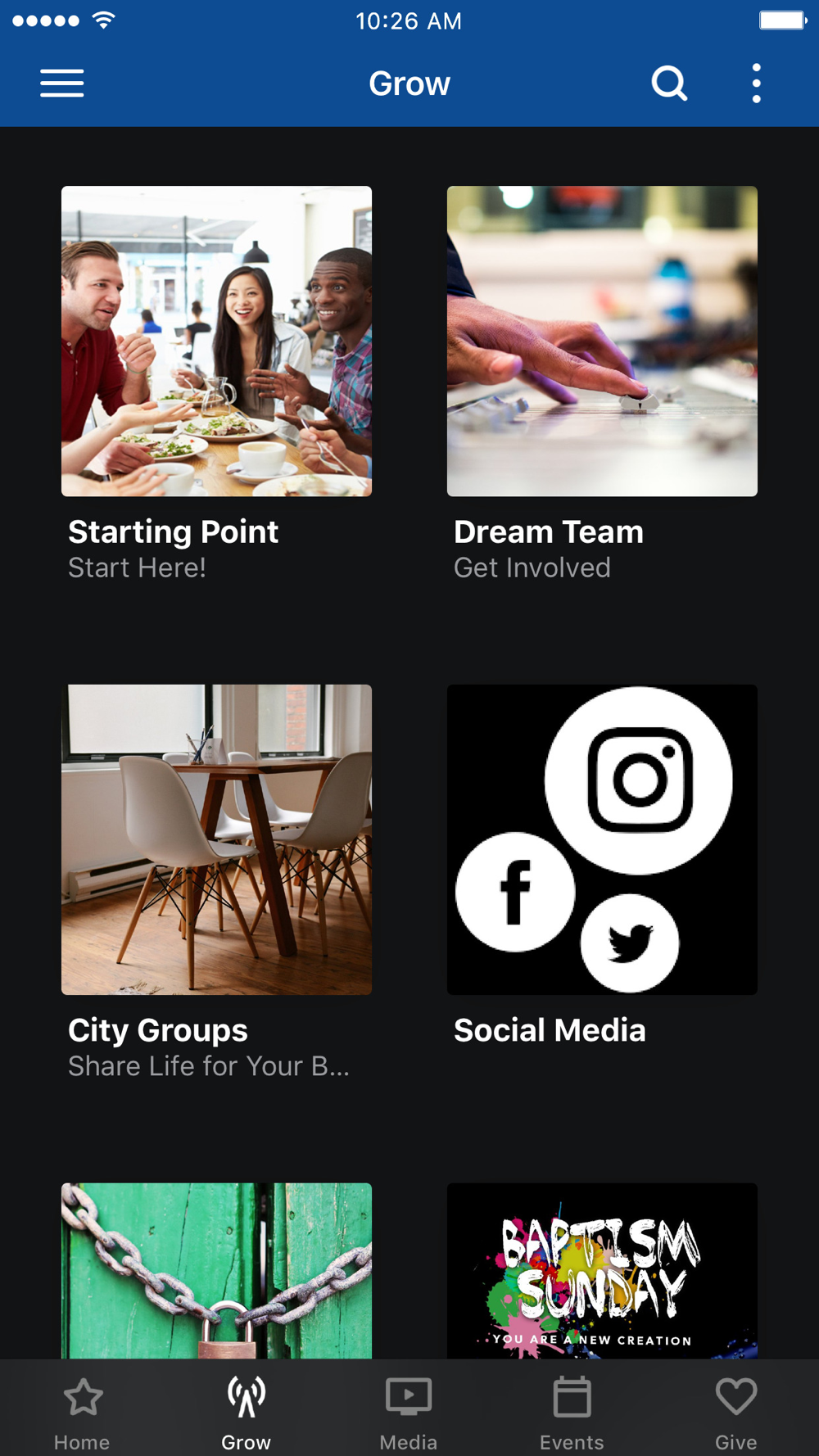Open the Baptism Sunday tile

(602, 1269)
